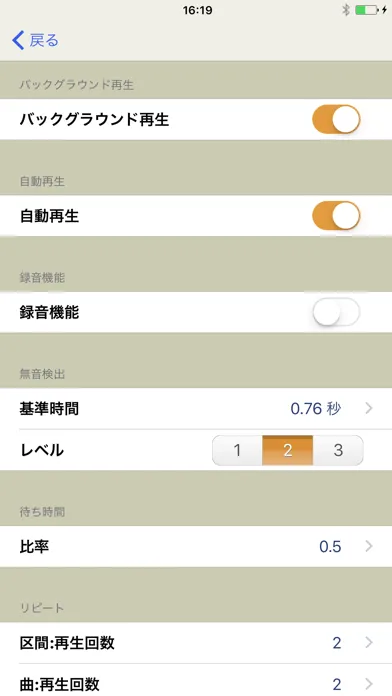Screen dimensions: 392x696
Task: Disable the 自動再生 switch
Action: coord(336,216)
